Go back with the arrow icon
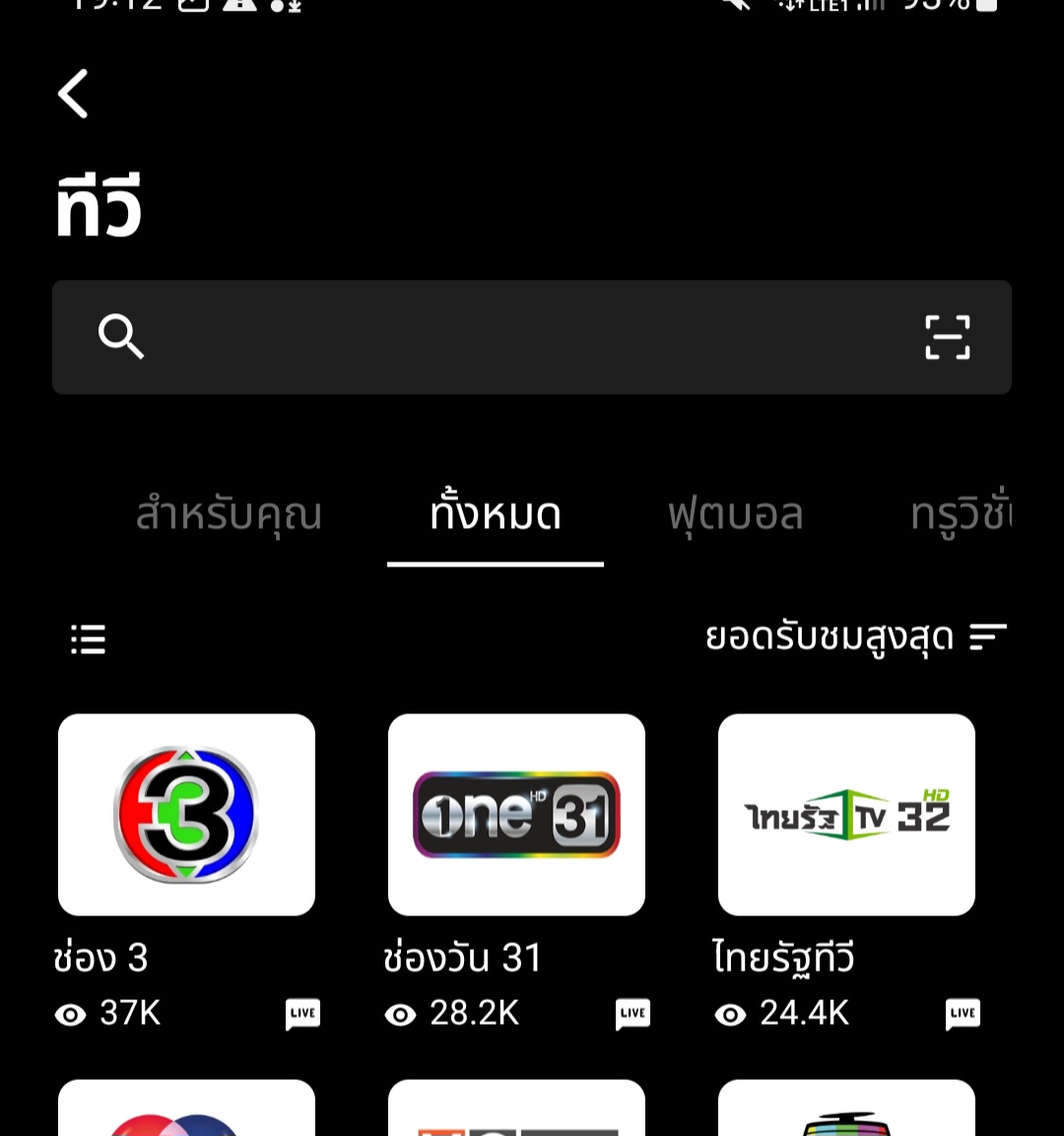 [74, 94]
